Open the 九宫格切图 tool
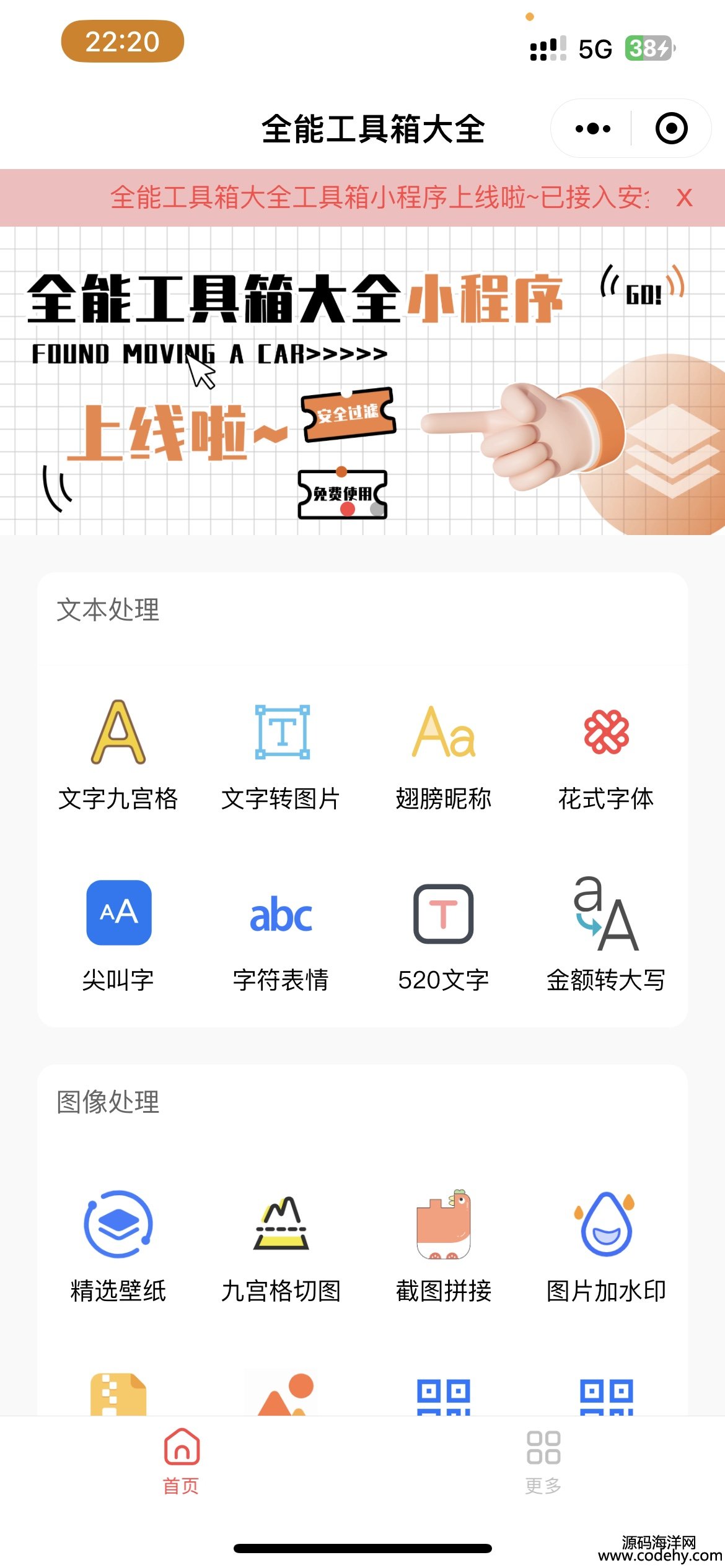The height and width of the screenshot is (1568, 725). click(281, 1246)
